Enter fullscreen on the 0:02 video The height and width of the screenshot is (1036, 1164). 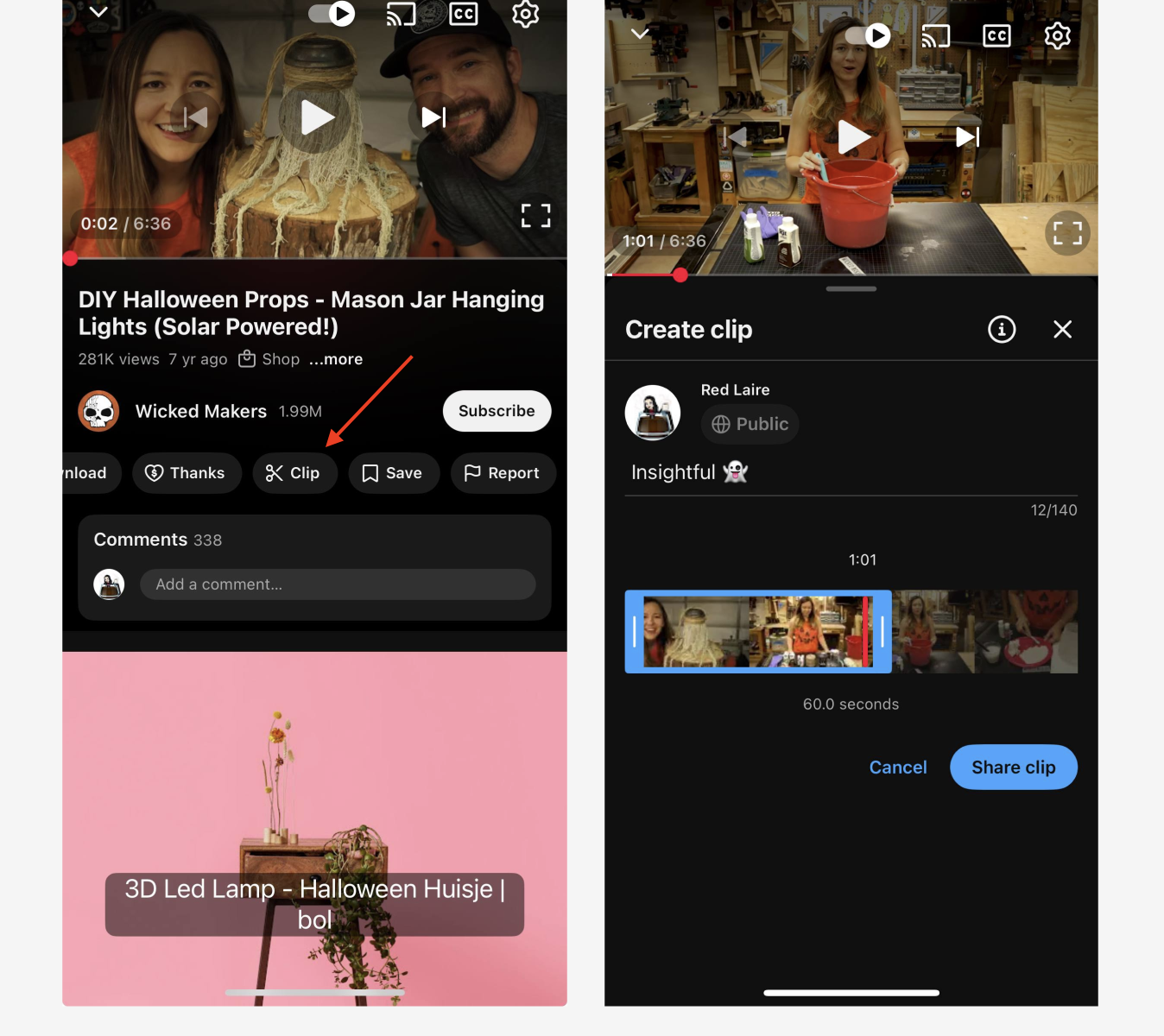point(535,215)
